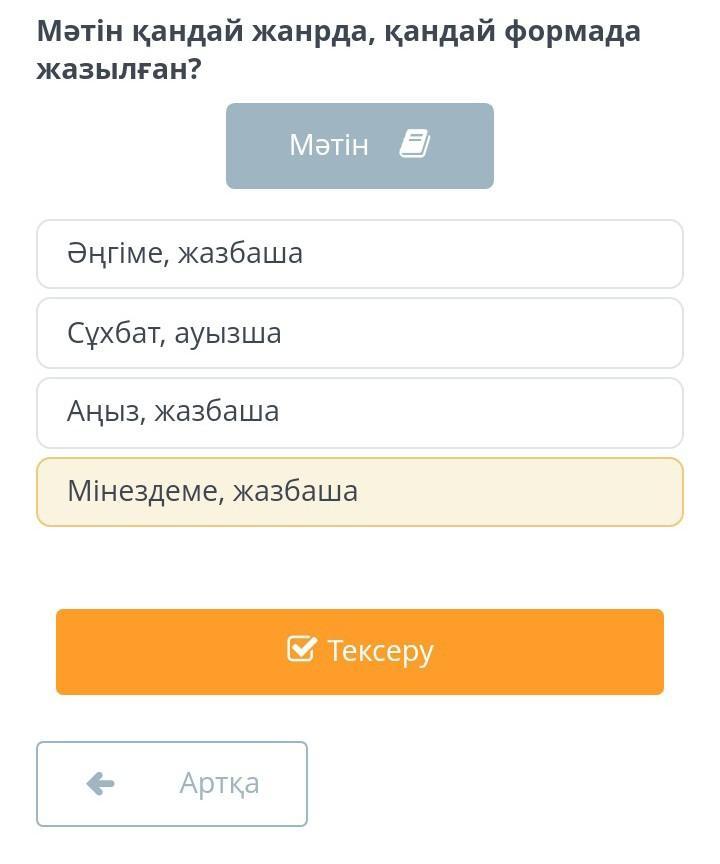
Task: Open the Мәтін text button
Action: [x=359, y=146]
